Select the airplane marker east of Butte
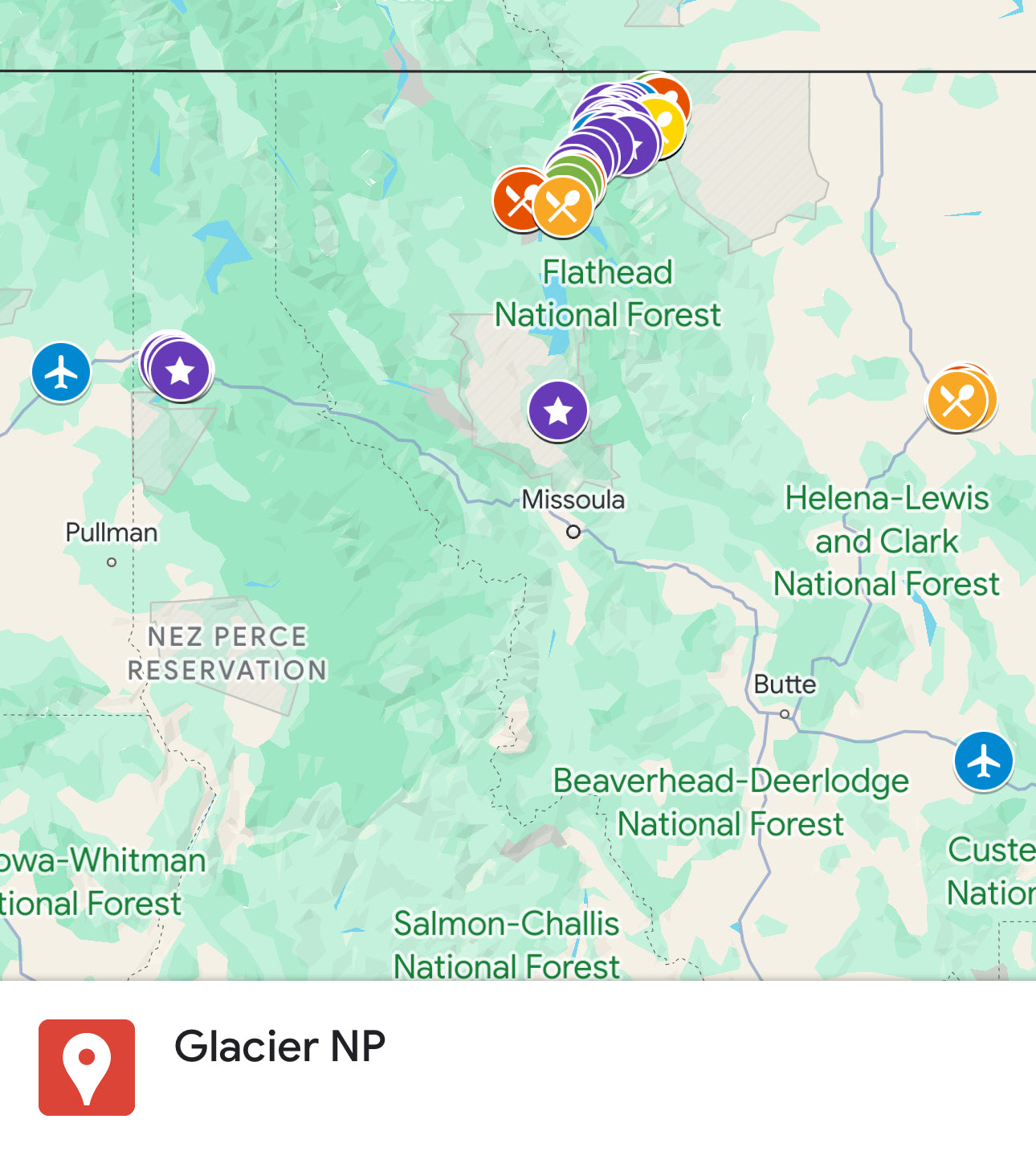The height and width of the screenshot is (1168, 1036). 984,760
